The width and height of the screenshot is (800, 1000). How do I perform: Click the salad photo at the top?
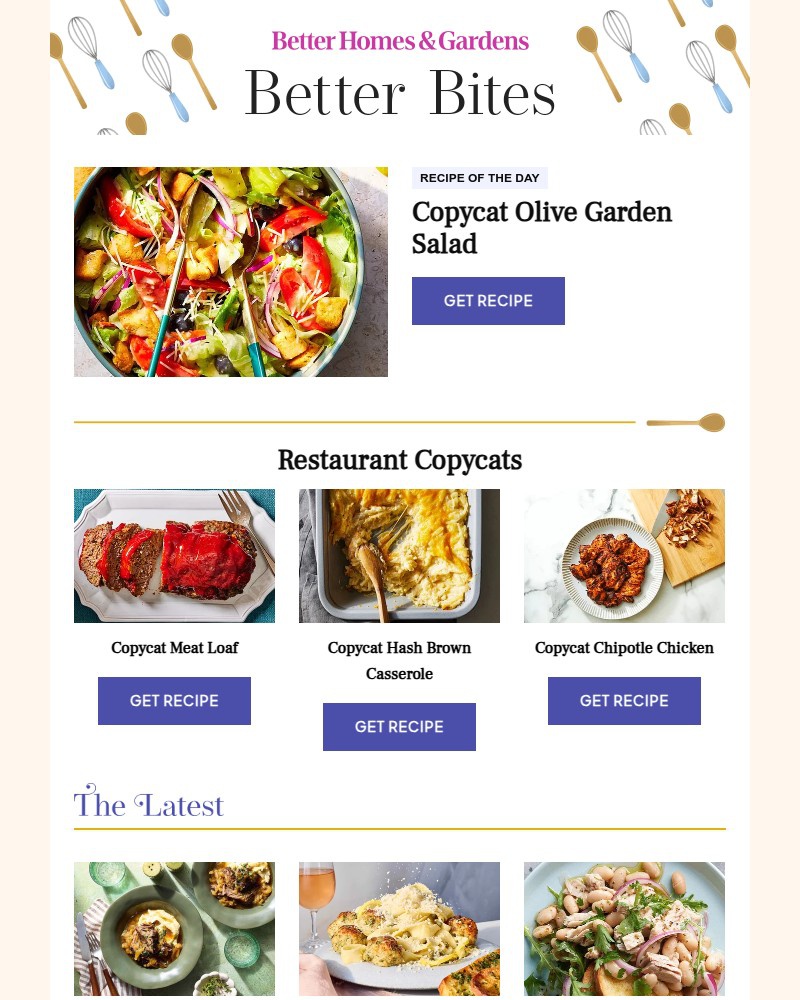click(230, 271)
